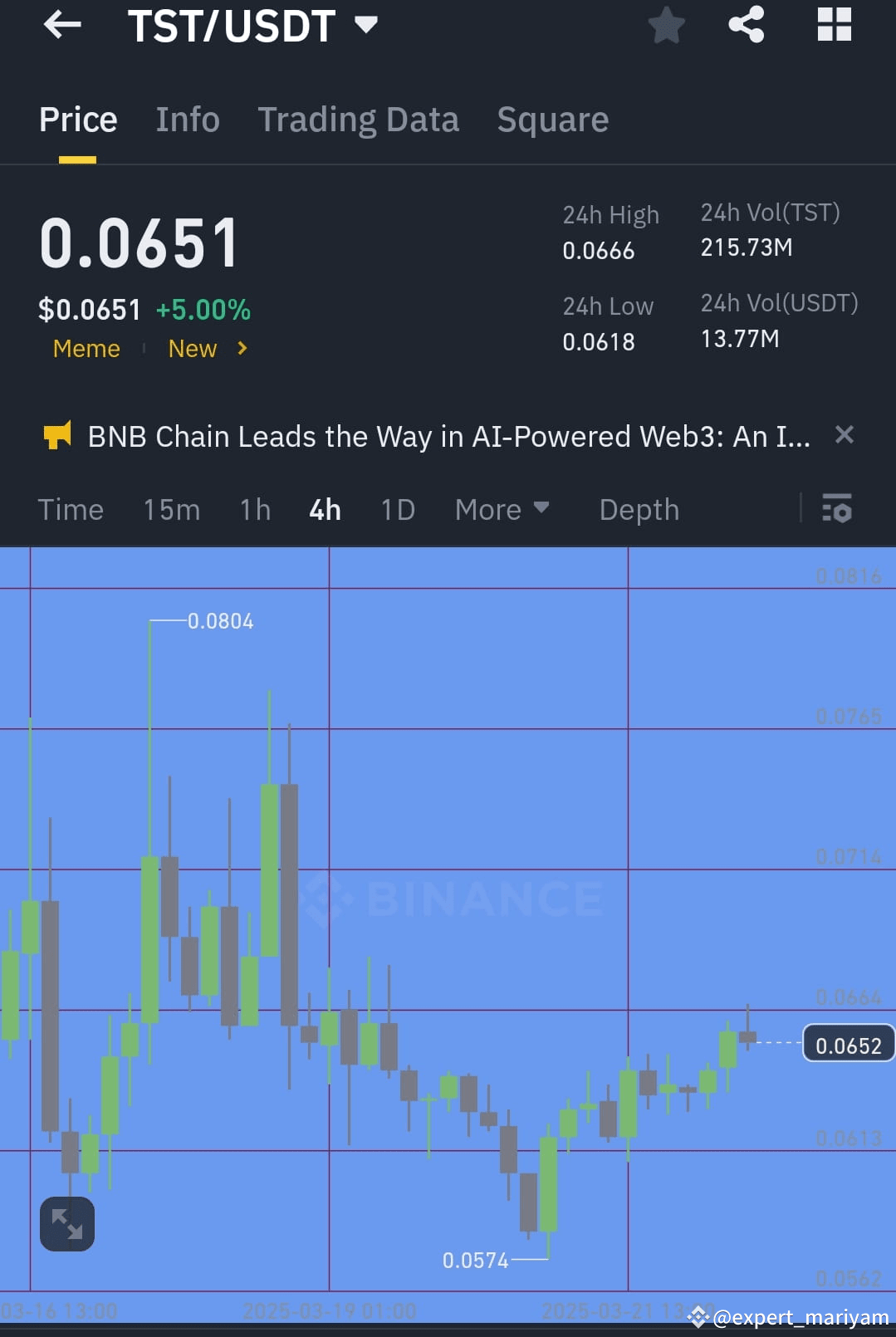Switch chart to 1h timeframe
This screenshot has height=1337, width=896.
[x=254, y=509]
